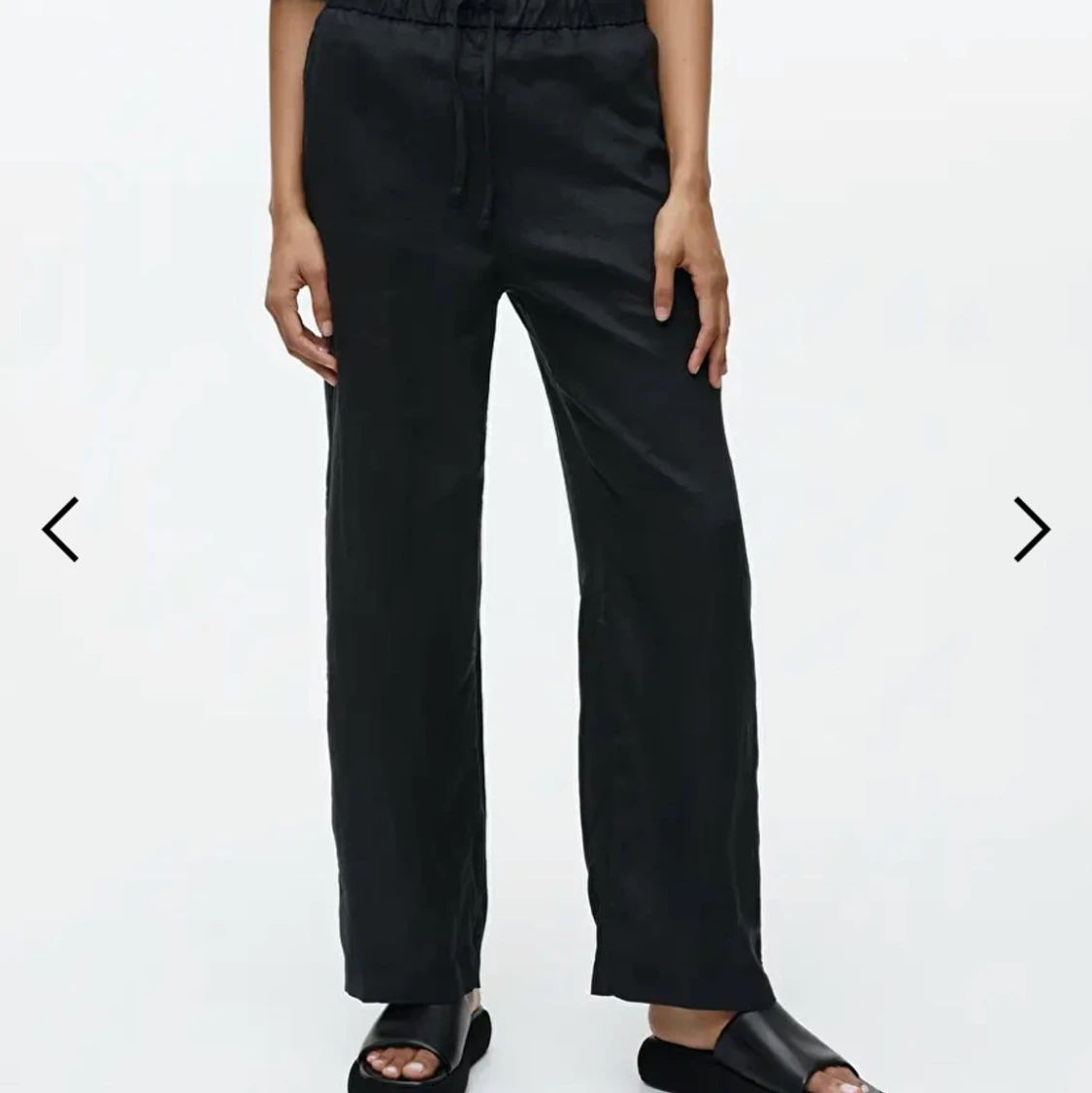Viewport: 1092px width, 1093px height.
Task: Go to the previous product photo
Action: [x=60, y=529]
